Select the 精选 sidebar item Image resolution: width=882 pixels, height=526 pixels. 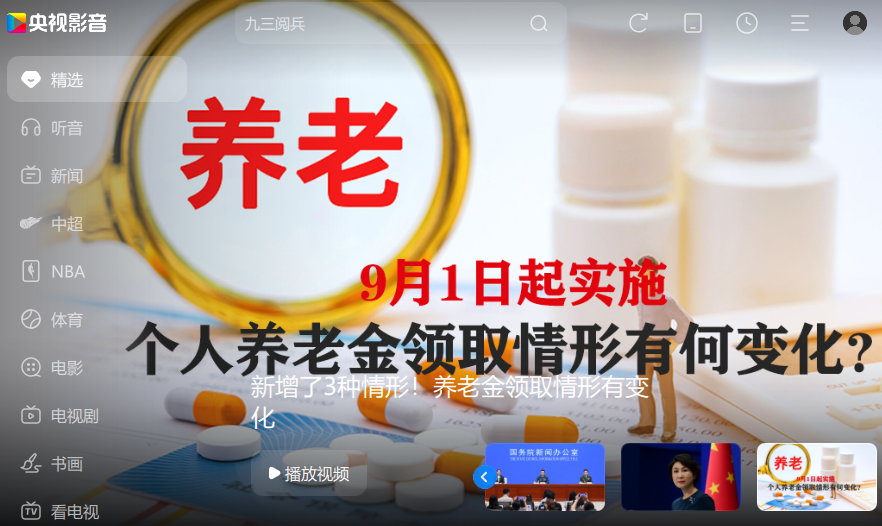tap(96, 79)
